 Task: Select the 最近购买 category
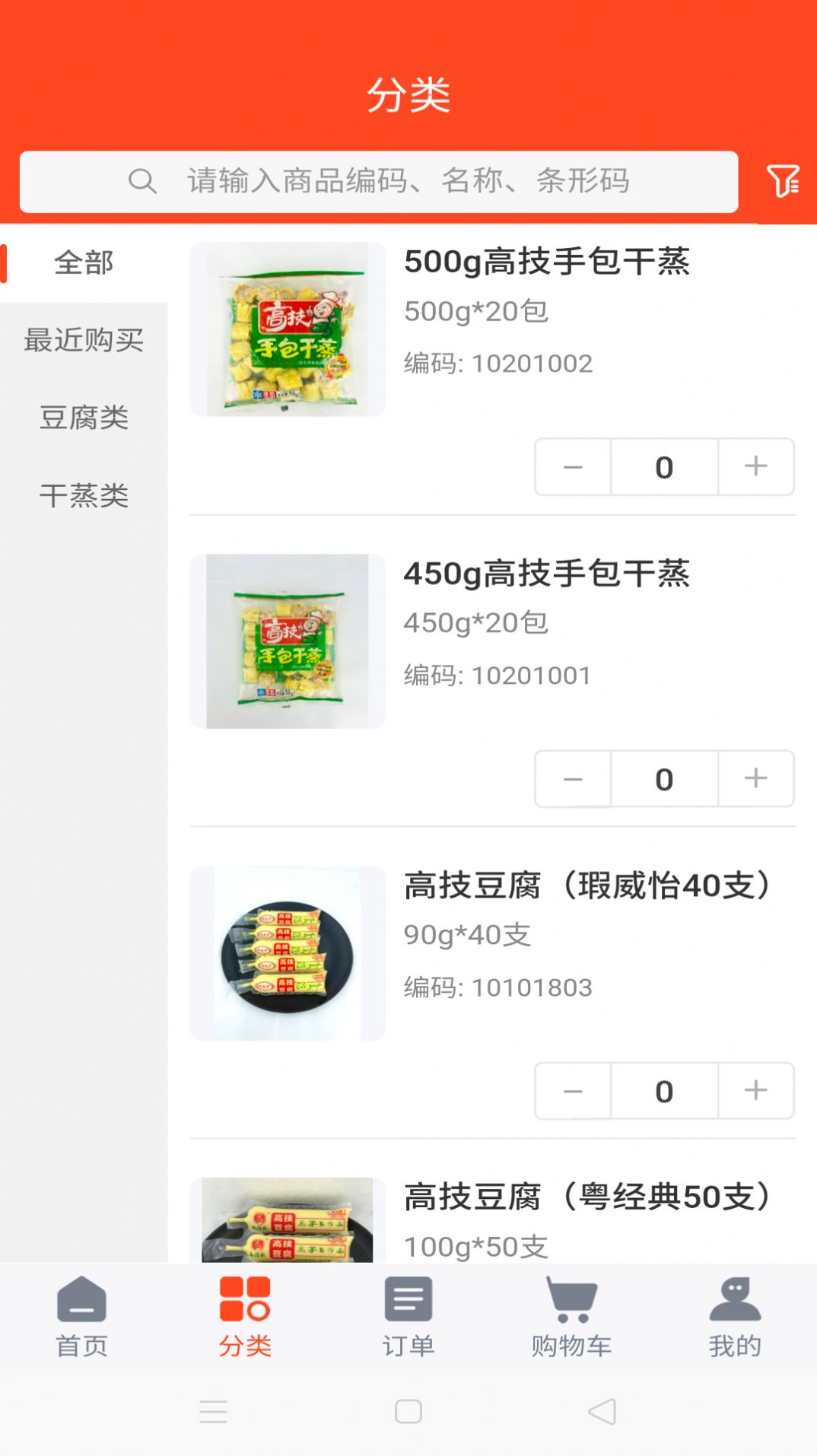(84, 340)
